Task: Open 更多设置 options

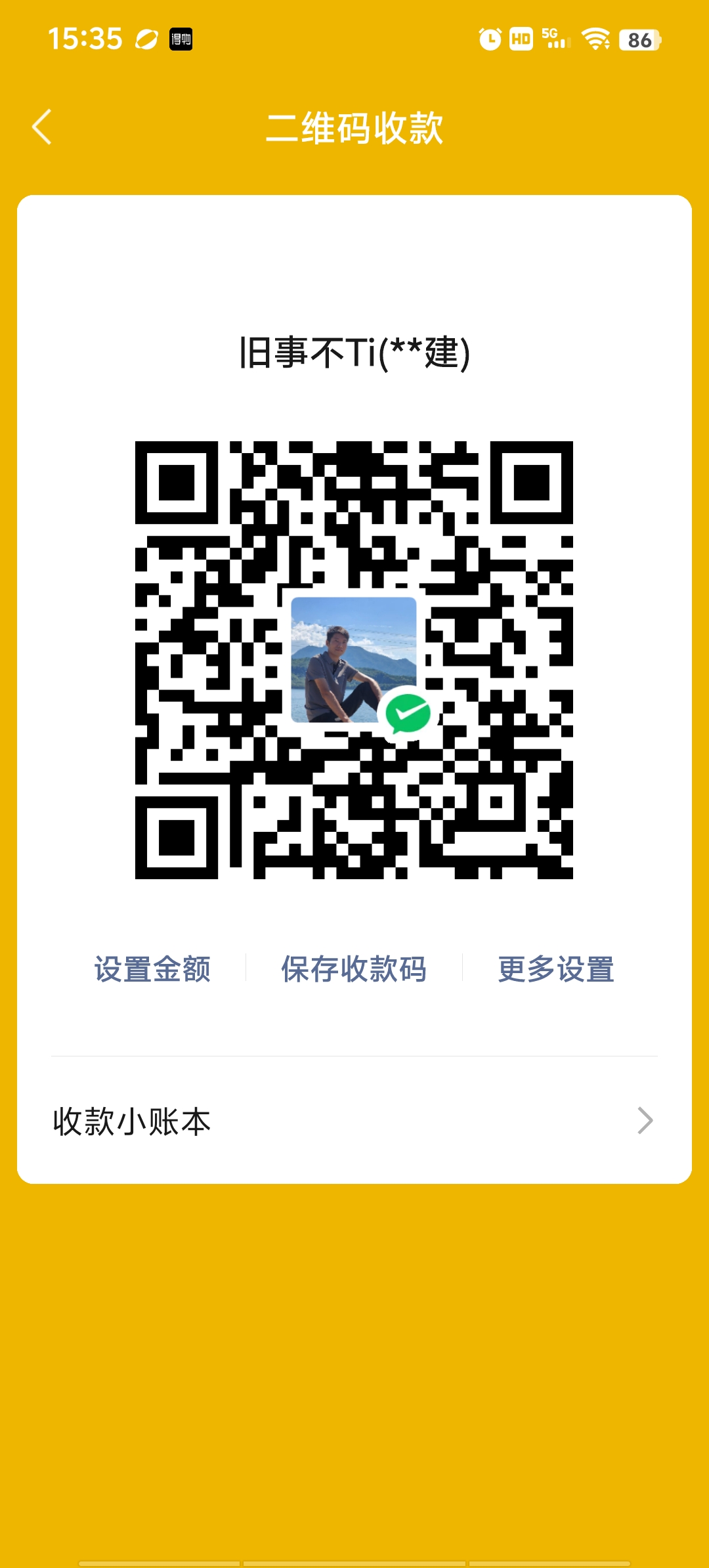Action: [556, 969]
